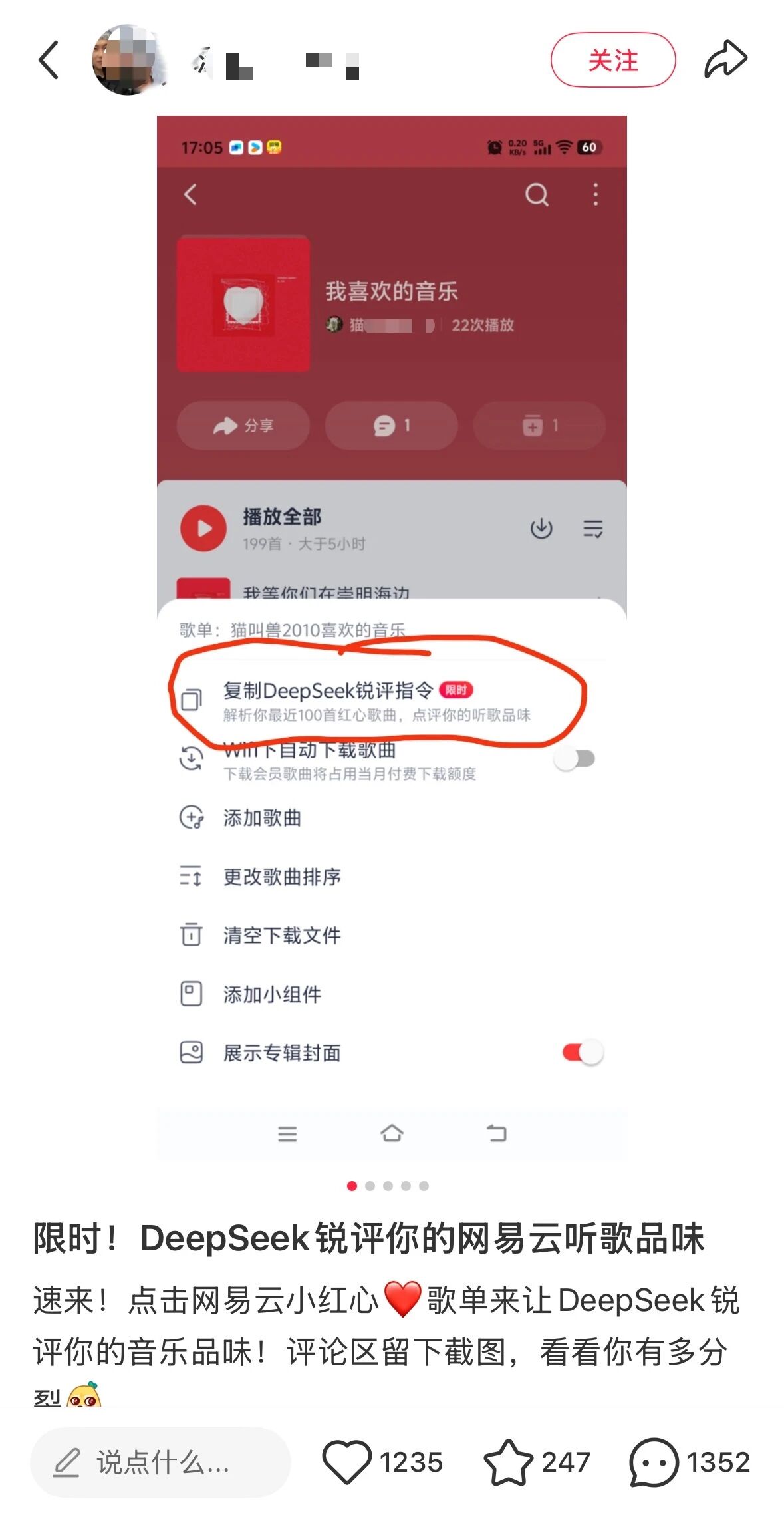This screenshot has height=1529, width=784.
Task: Share this post
Action: [725, 60]
